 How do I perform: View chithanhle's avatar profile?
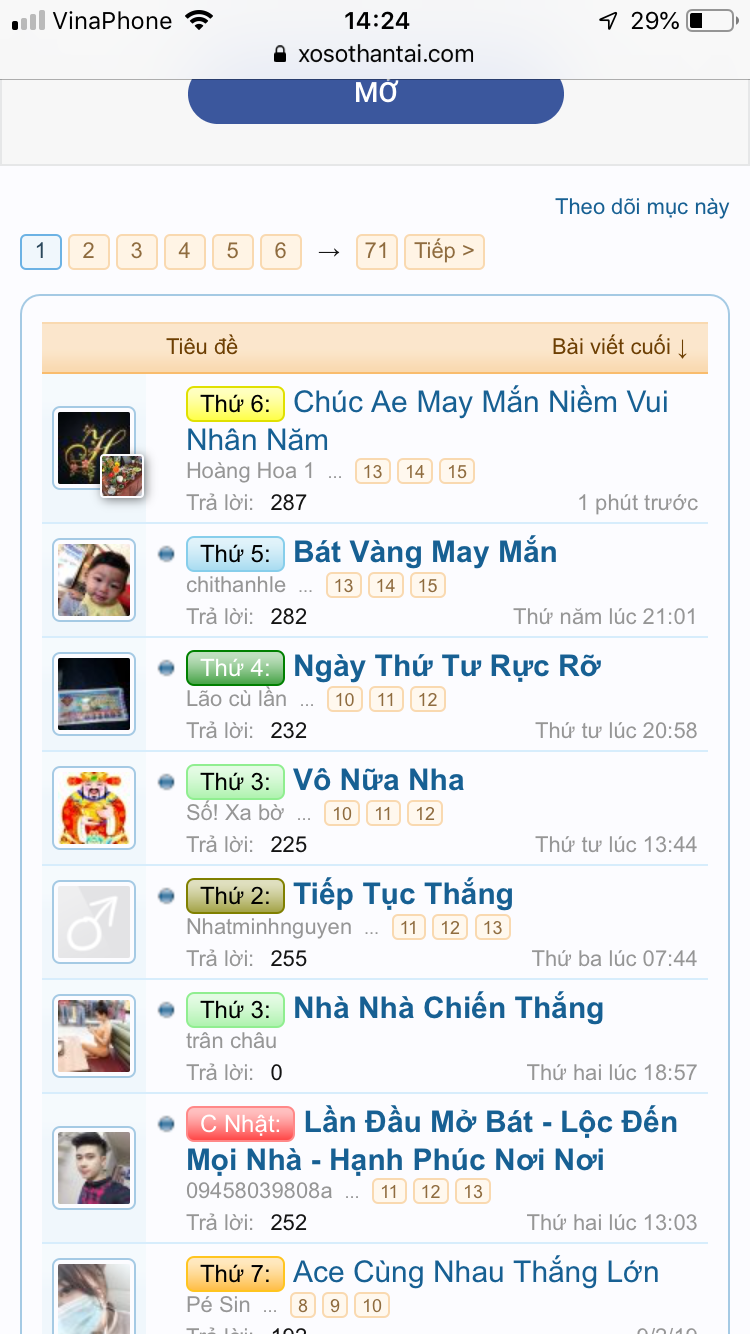94,580
